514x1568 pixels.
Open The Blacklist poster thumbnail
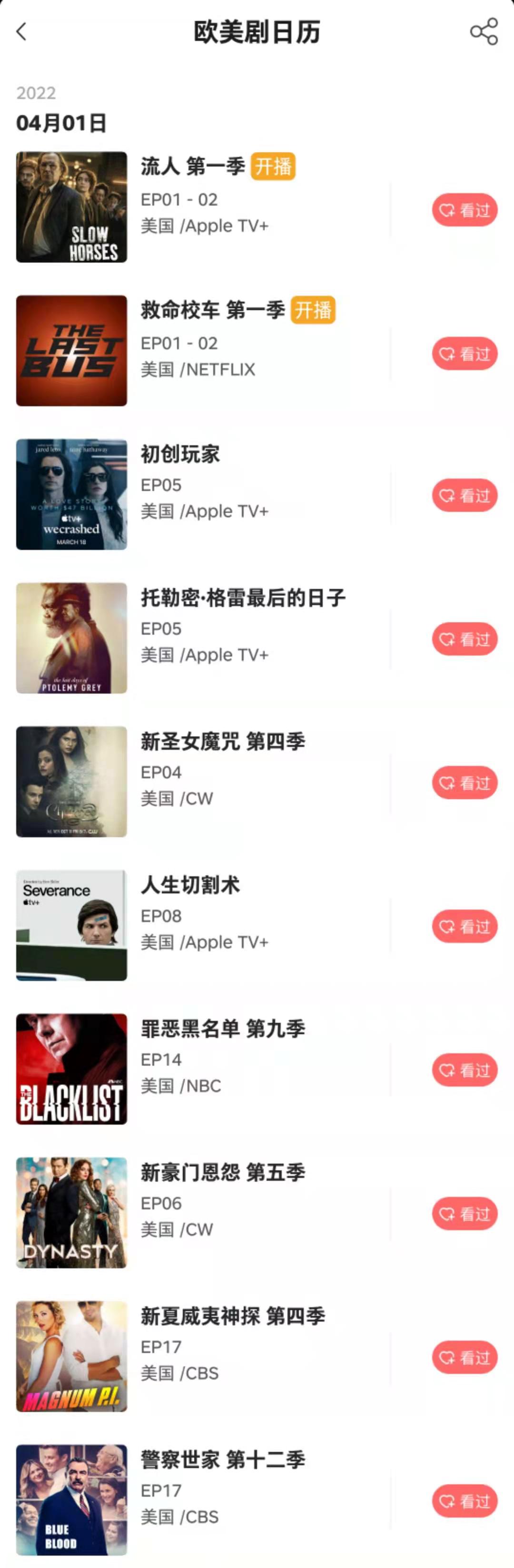click(x=72, y=1069)
